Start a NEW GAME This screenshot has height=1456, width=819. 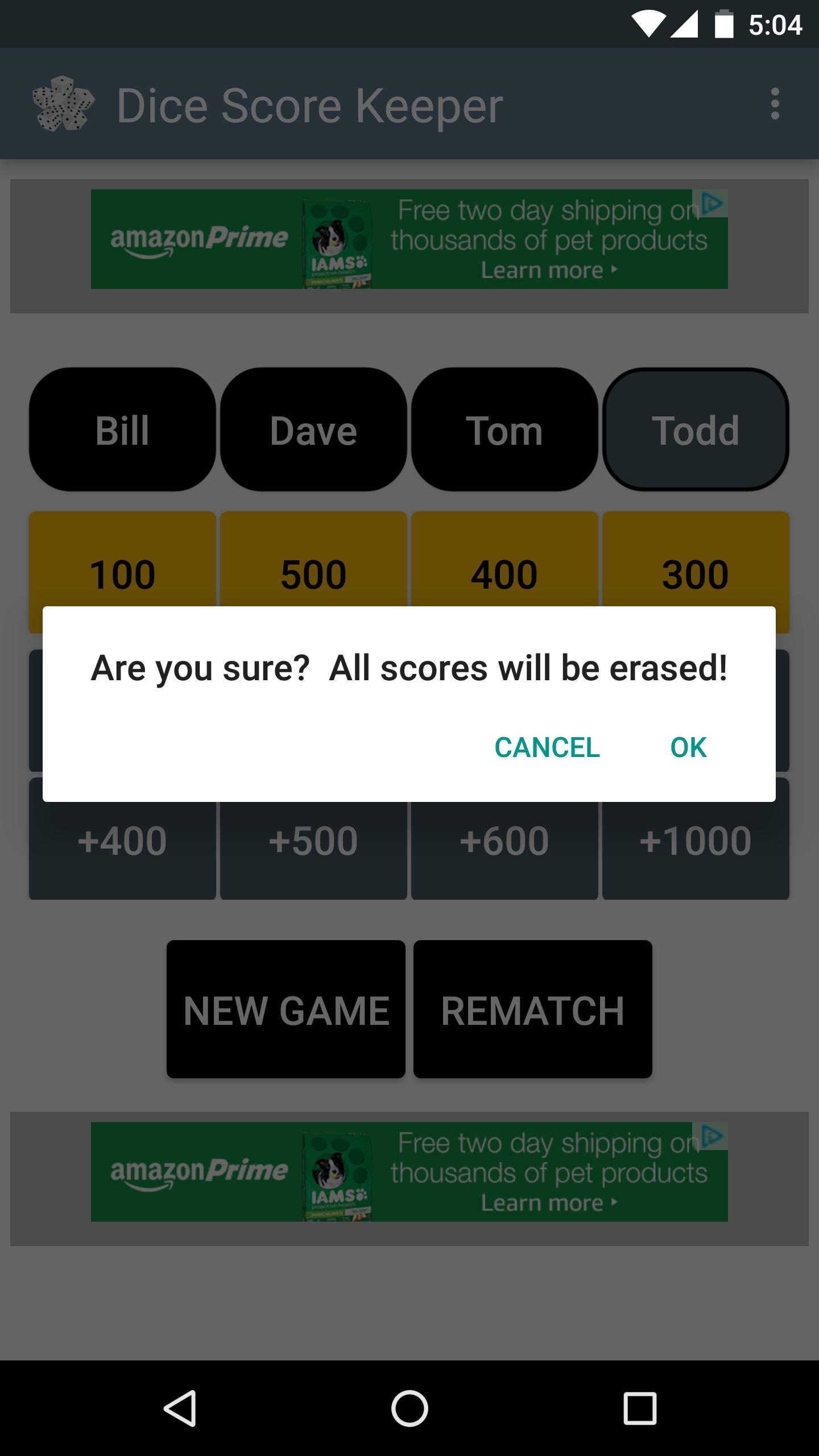[x=286, y=1010]
